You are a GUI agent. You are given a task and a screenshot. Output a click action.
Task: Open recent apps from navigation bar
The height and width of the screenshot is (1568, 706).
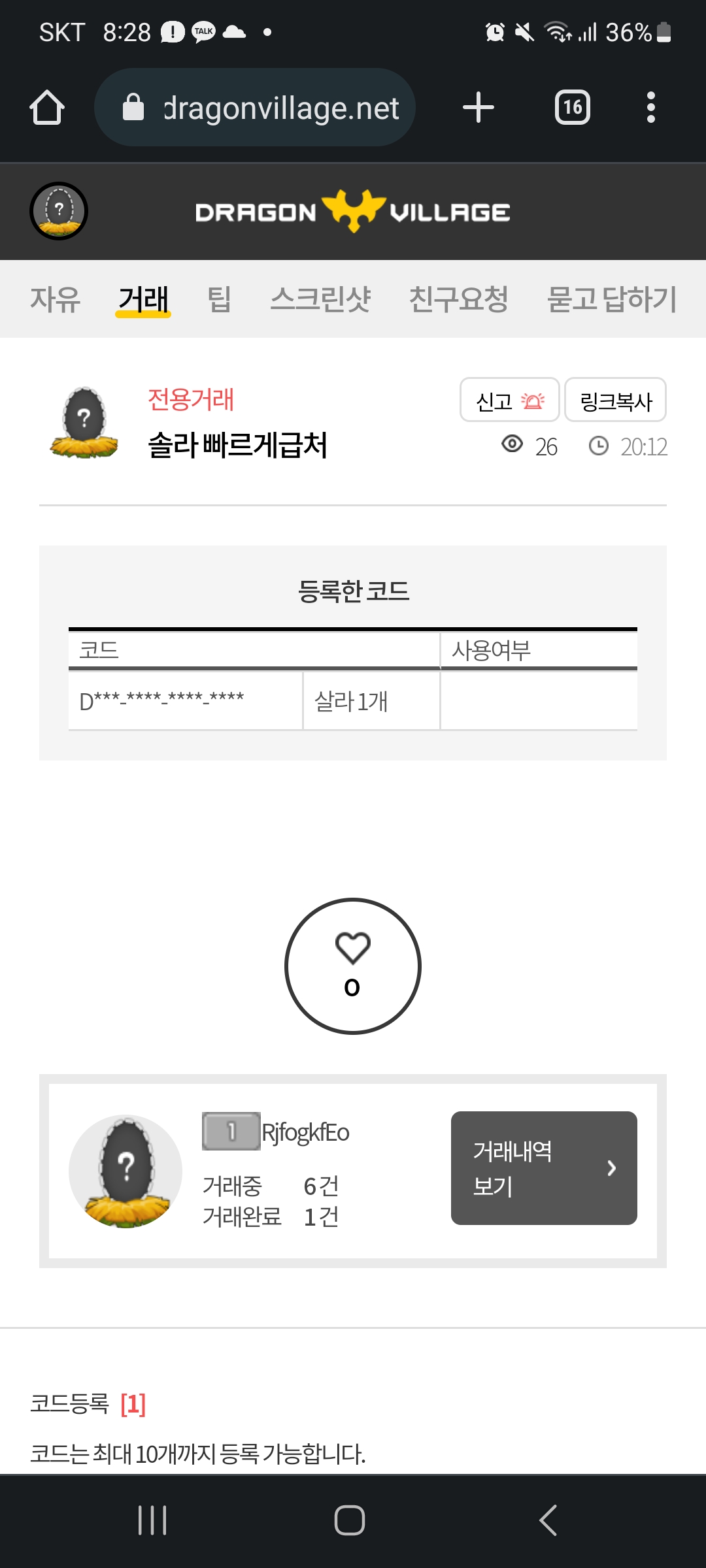pyautogui.click(x=152, y=1520)
